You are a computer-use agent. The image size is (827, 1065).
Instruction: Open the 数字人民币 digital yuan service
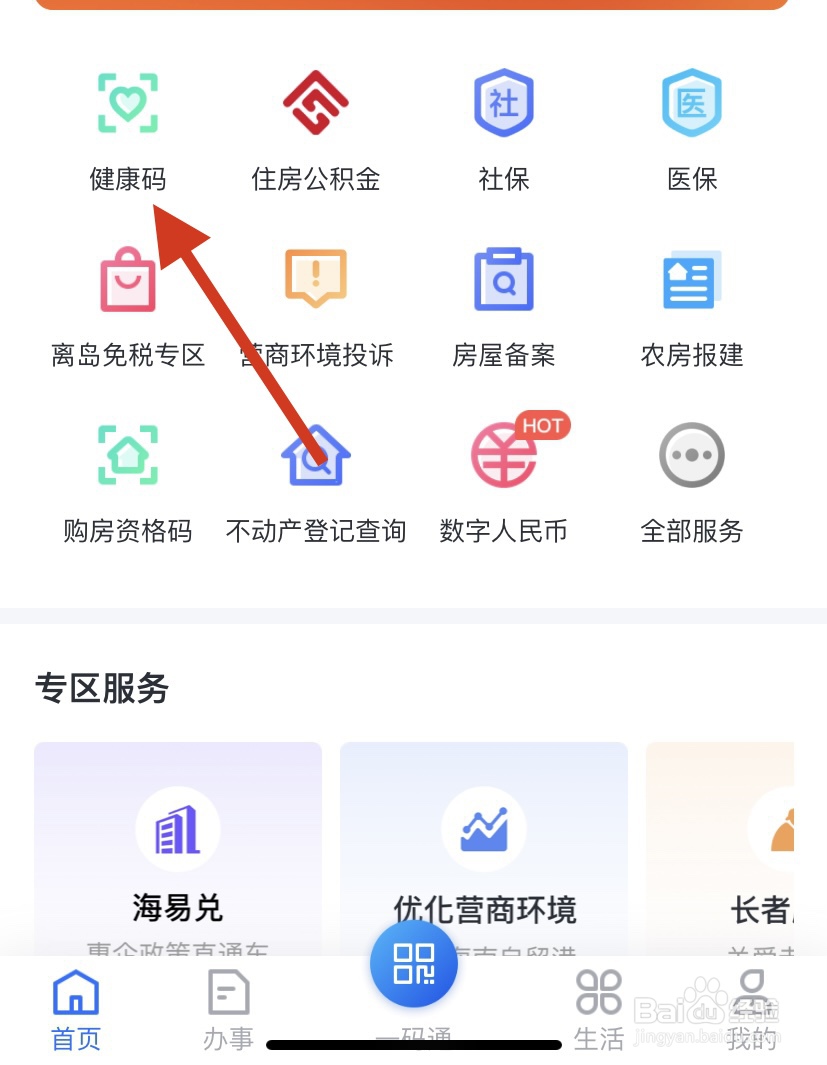tap(503, 480)
